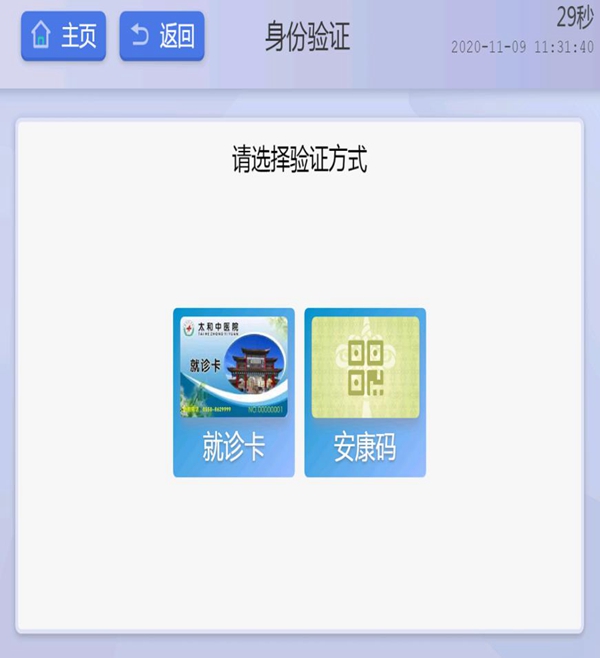Tap the 返回 back button

(161, 36)
